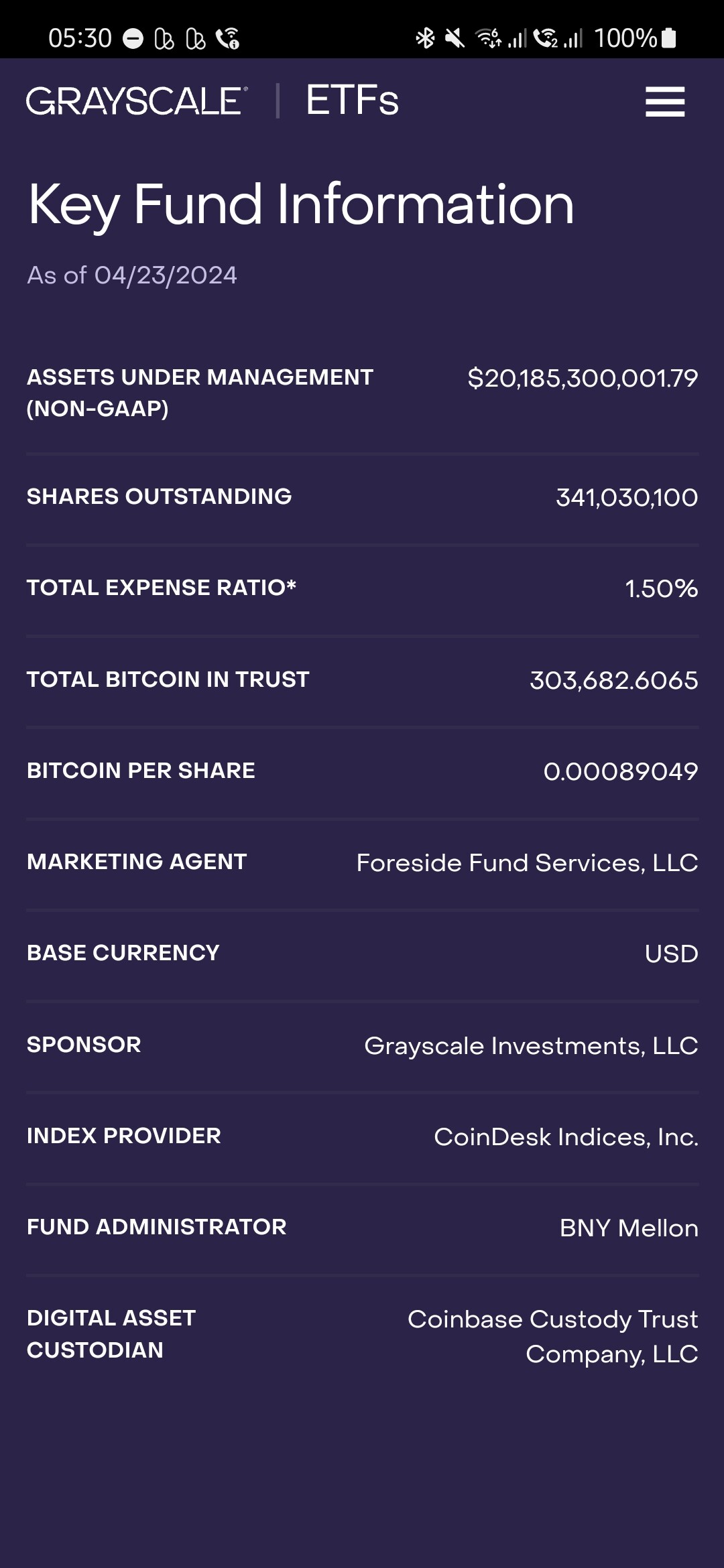This screenshot has height=1568, width=724.
Task: Tap the clock showing 05:30
Action: click(x=80, y=38)
